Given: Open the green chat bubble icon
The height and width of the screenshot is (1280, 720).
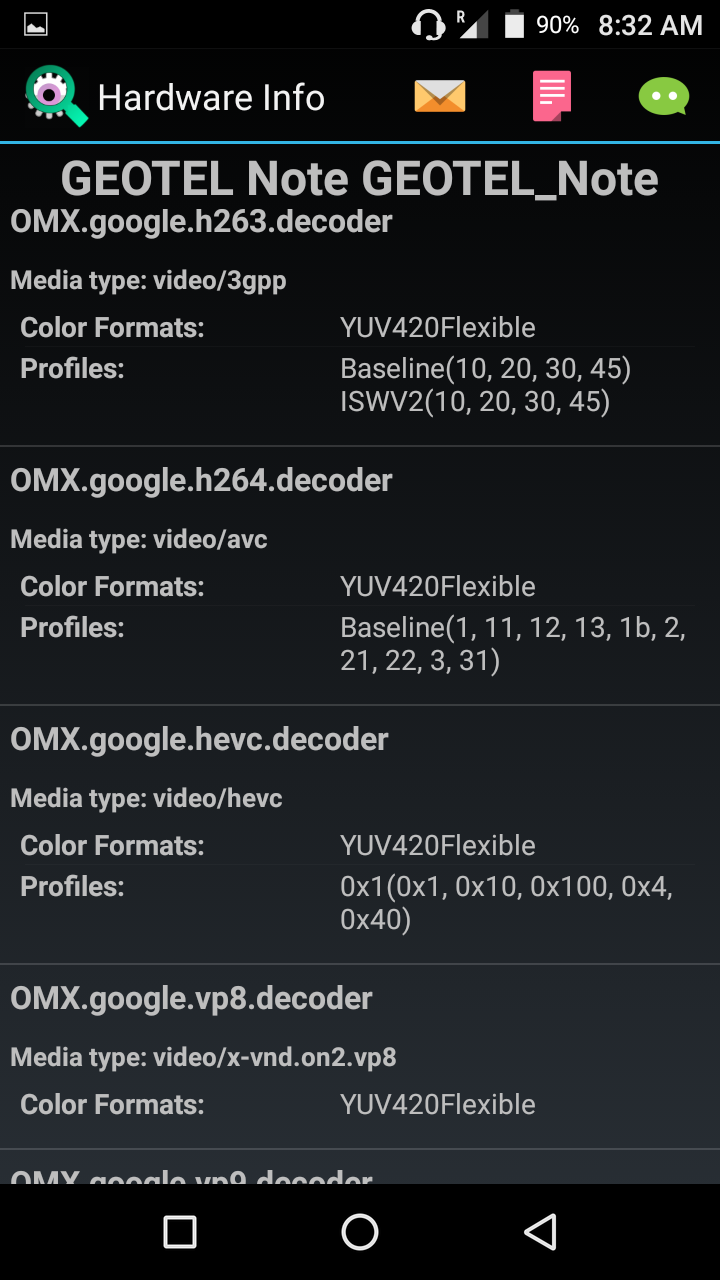Looking at the screenshot, I should [x=664, y=97].
